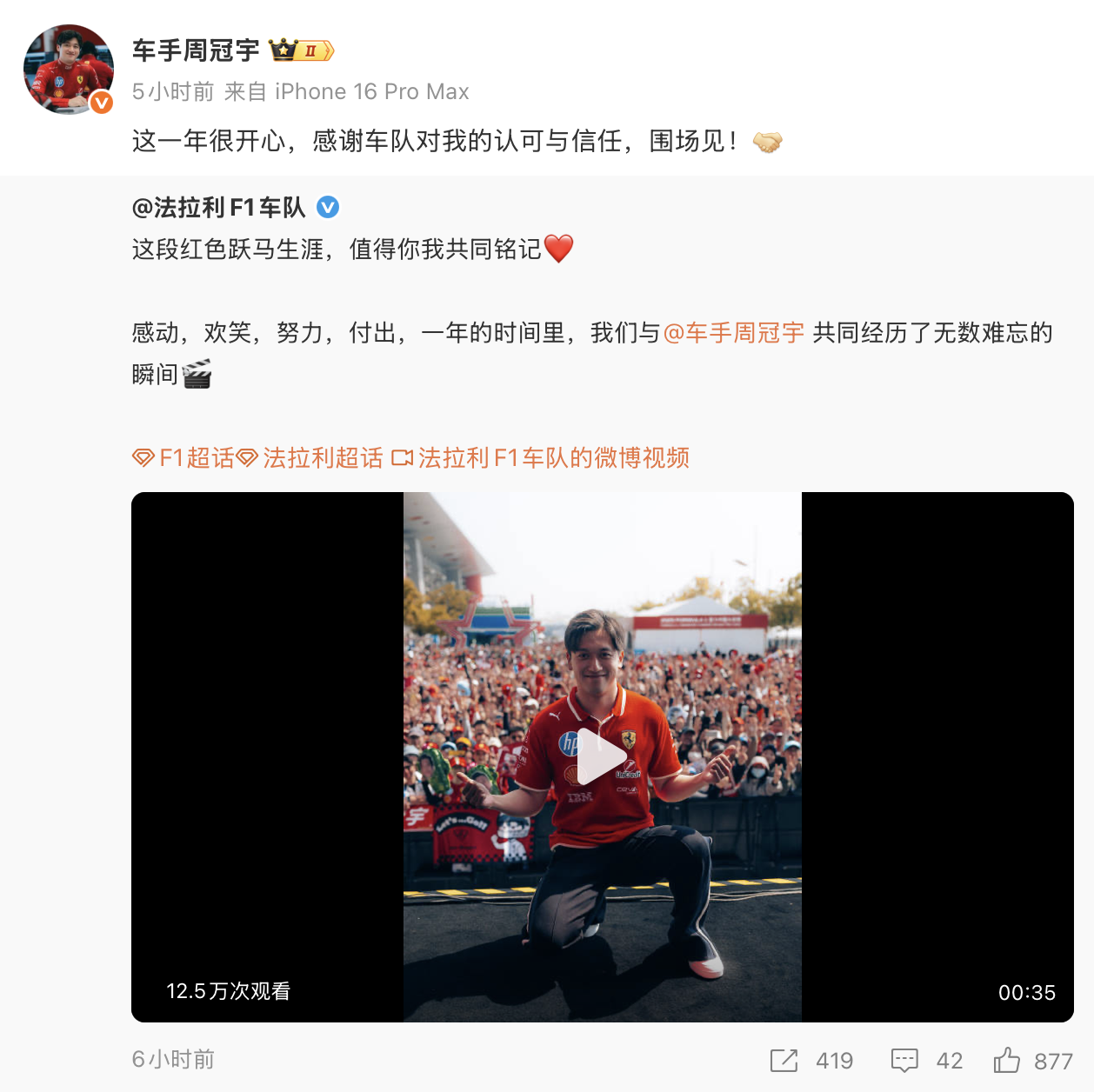Open the 法拉利超话 topic
1094x1092 pixels.
click(310, 458)
